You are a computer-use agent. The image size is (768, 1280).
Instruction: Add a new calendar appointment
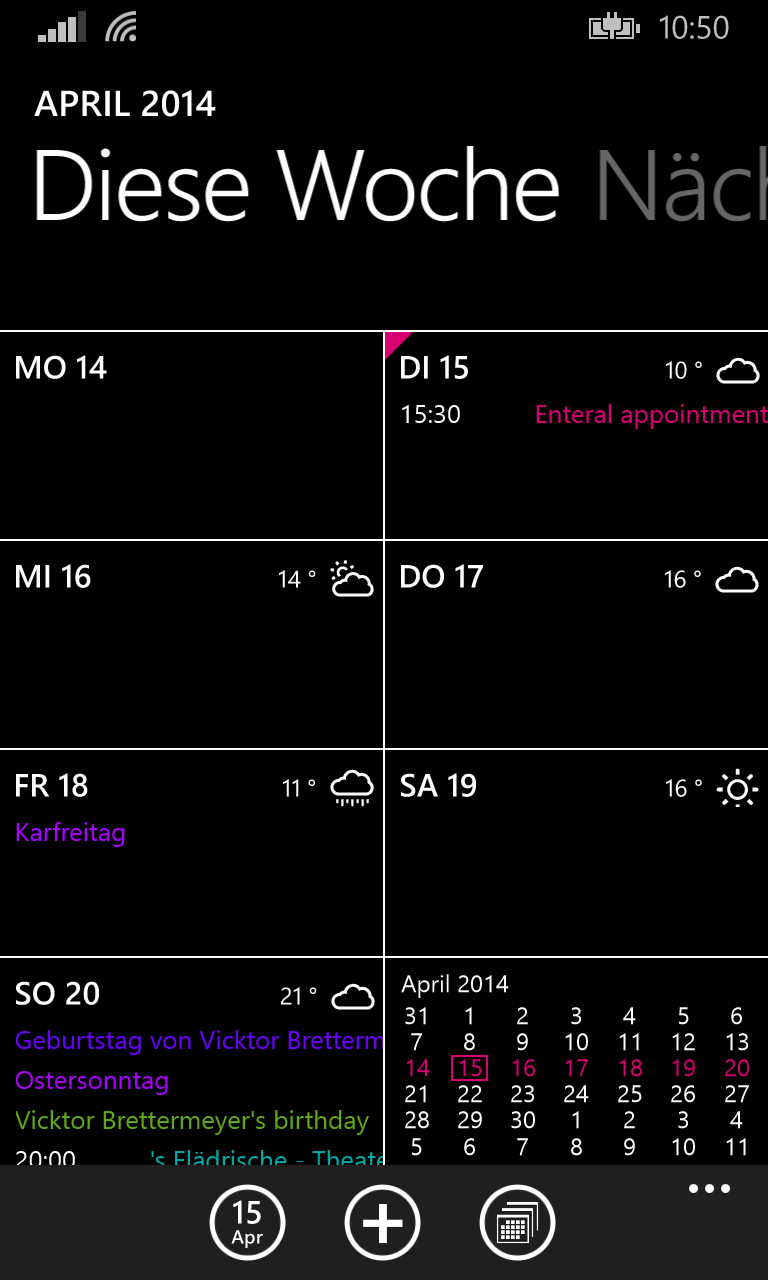(x=382, y=1222)
